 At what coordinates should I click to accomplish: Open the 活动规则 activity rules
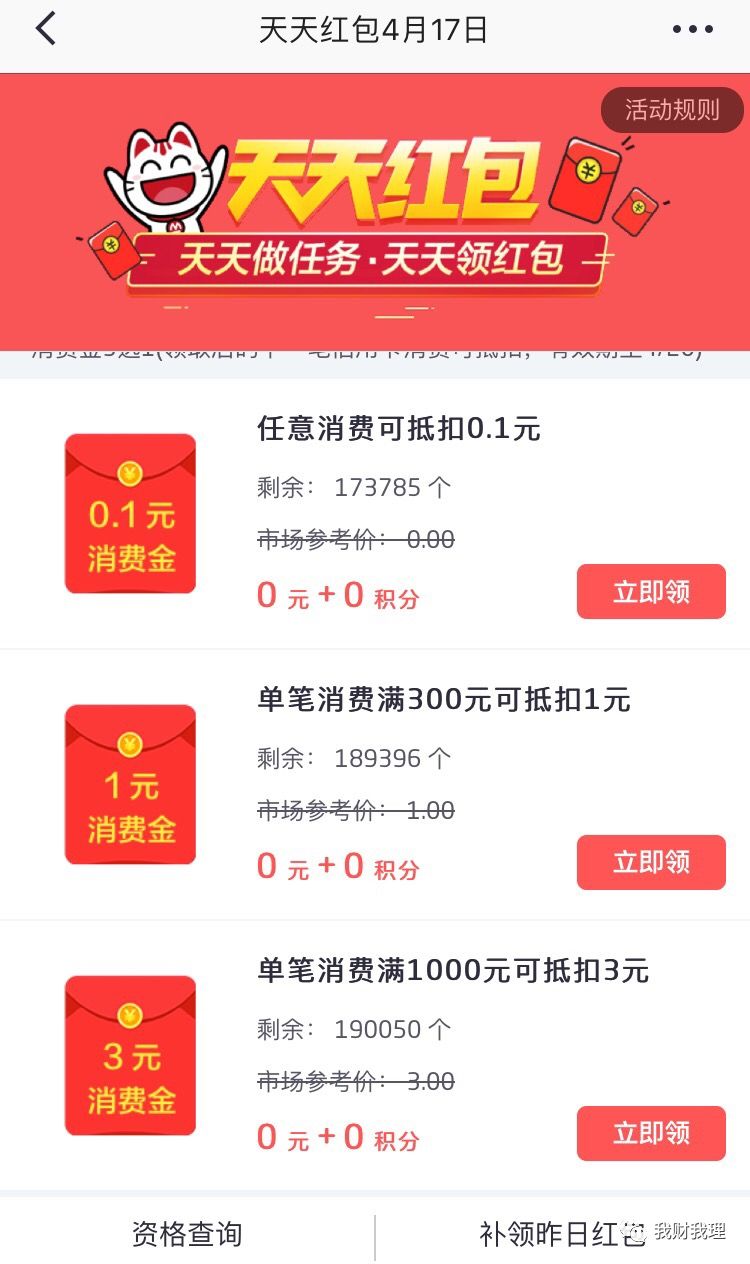click(672, 110)
